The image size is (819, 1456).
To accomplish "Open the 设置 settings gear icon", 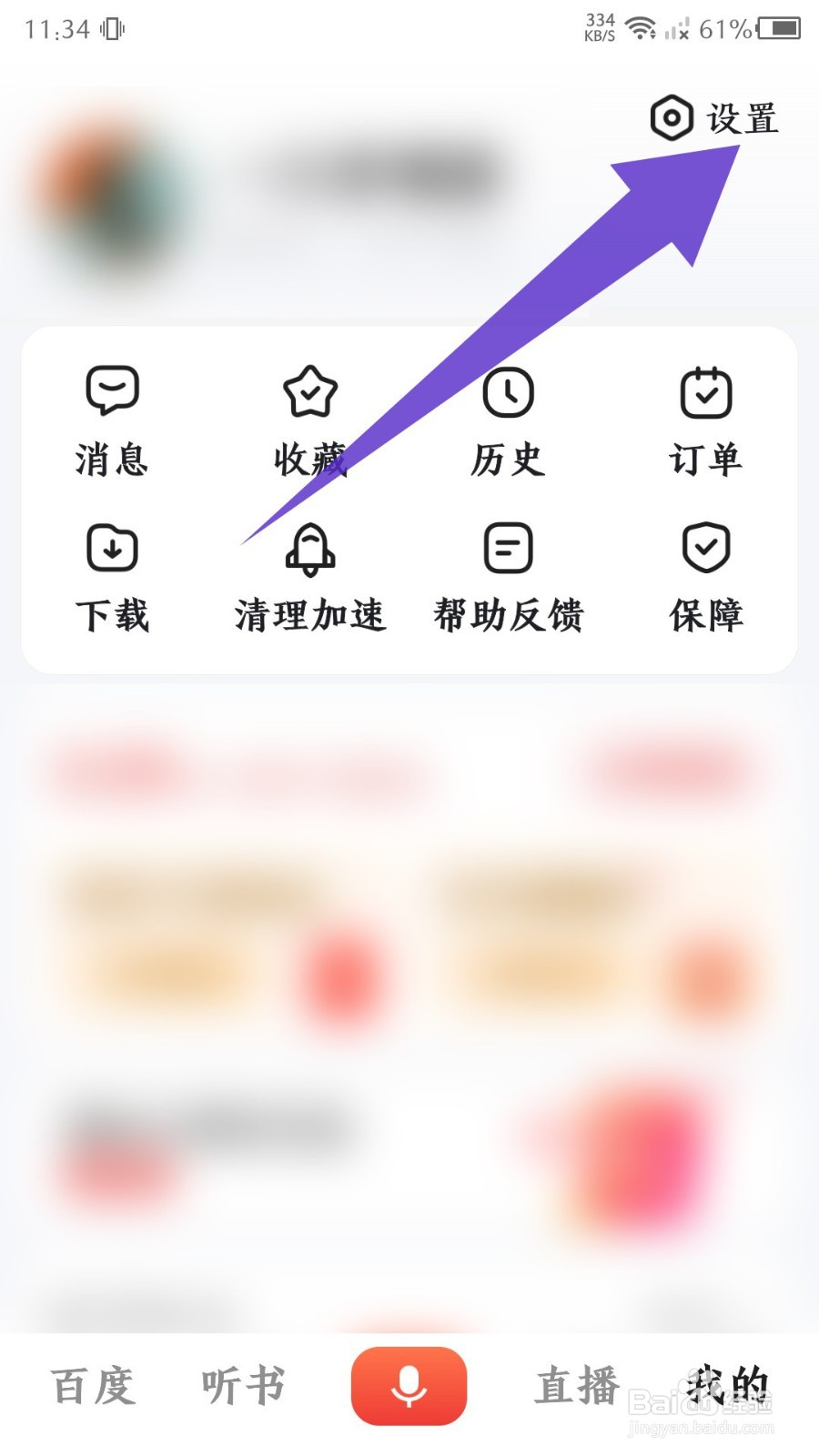I will (671, 117).
